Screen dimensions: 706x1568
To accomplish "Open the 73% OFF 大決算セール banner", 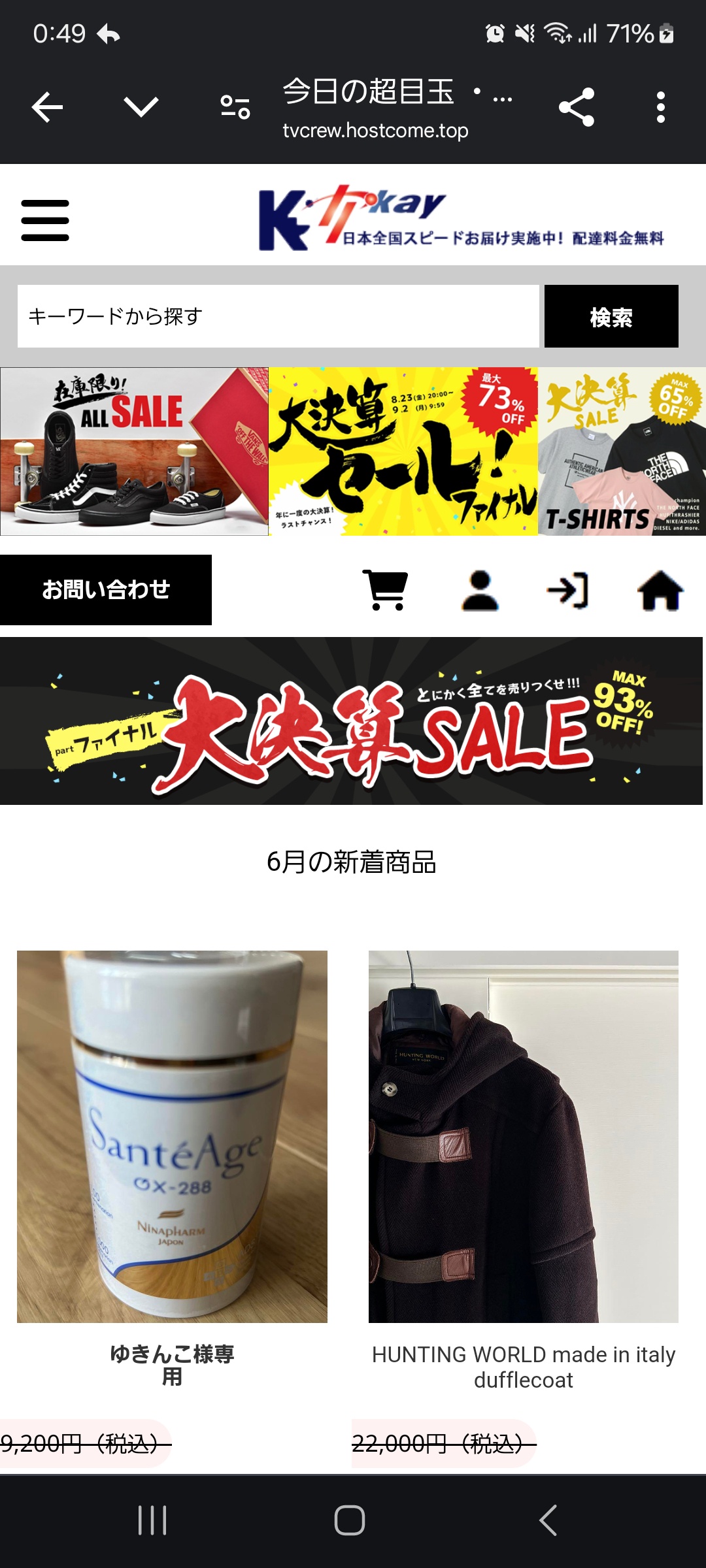I will click(403, 451).
